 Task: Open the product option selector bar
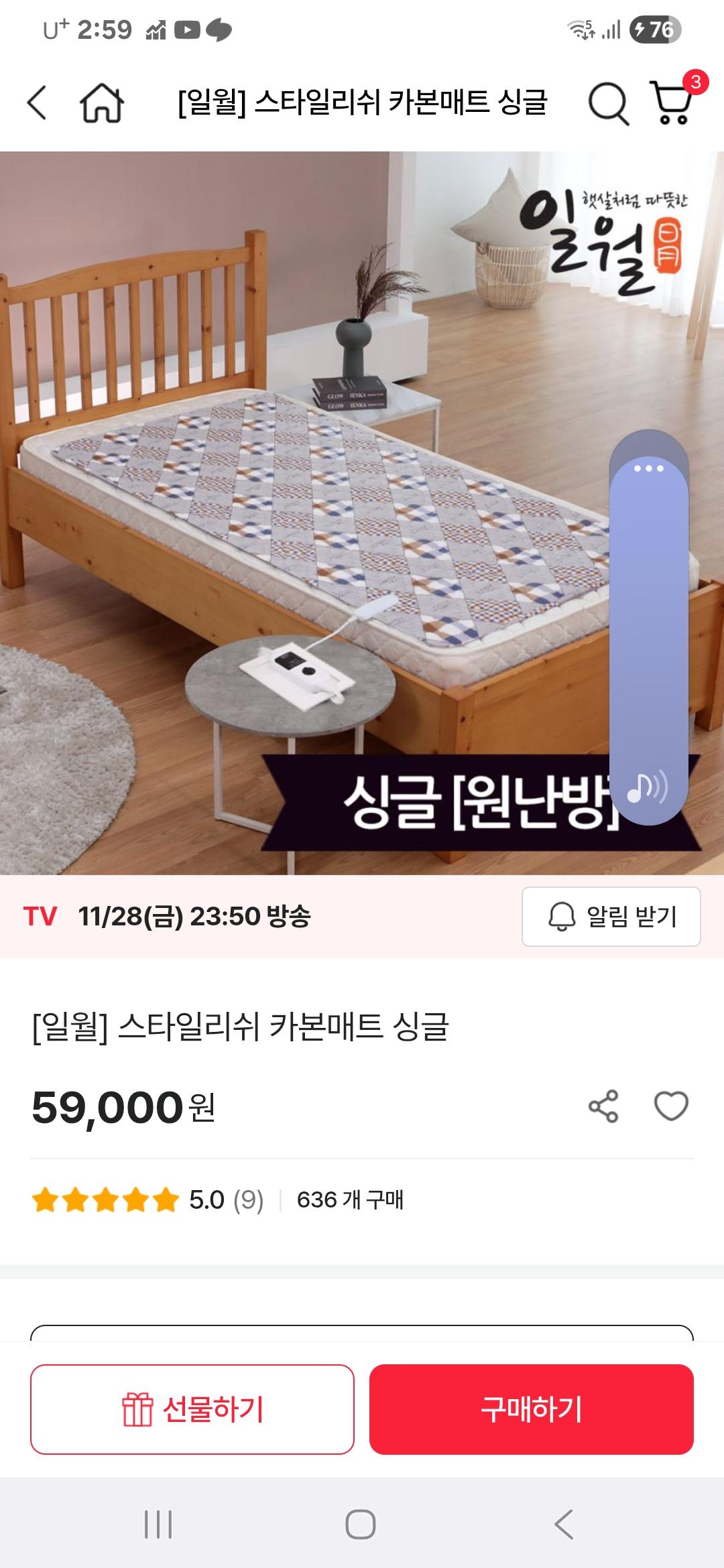362,1337
